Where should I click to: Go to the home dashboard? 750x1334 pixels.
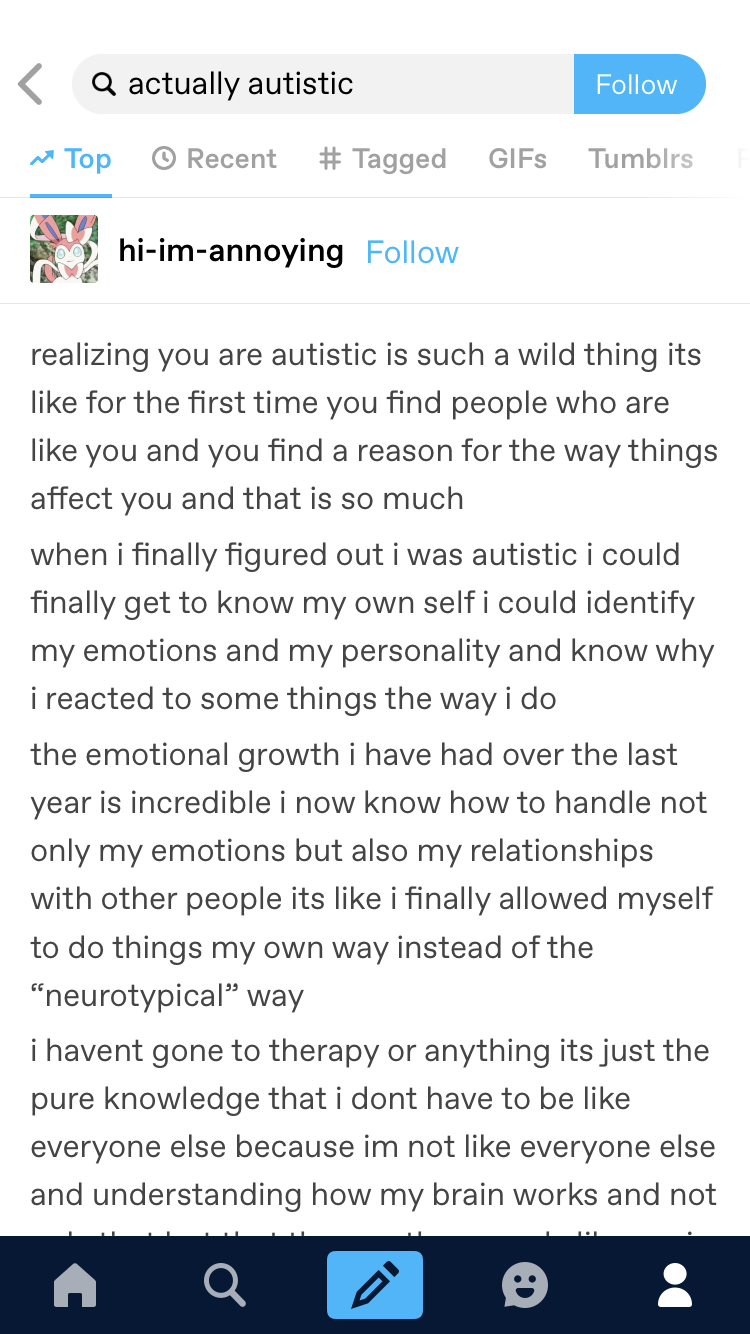click(x=75, y=1285)
